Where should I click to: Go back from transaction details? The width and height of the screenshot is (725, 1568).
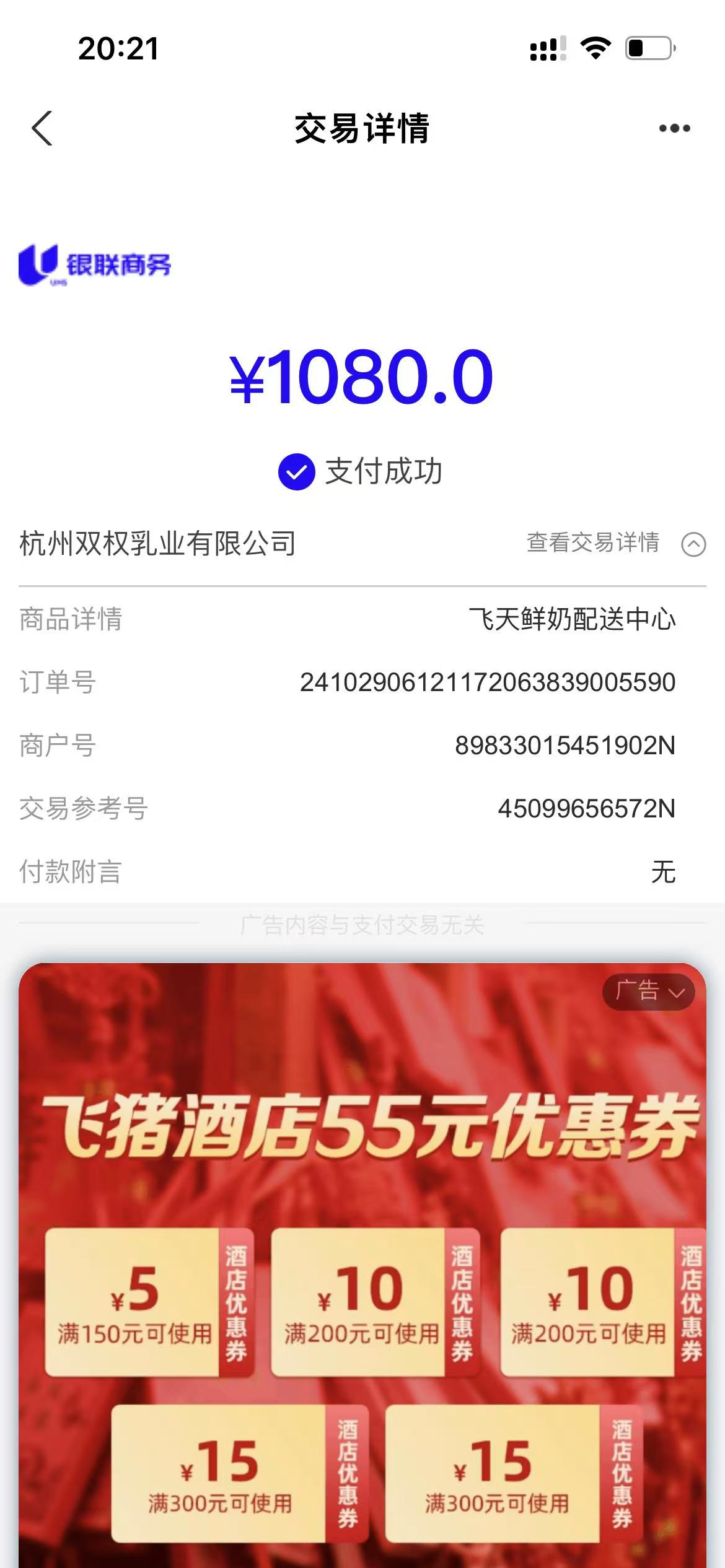42,129
